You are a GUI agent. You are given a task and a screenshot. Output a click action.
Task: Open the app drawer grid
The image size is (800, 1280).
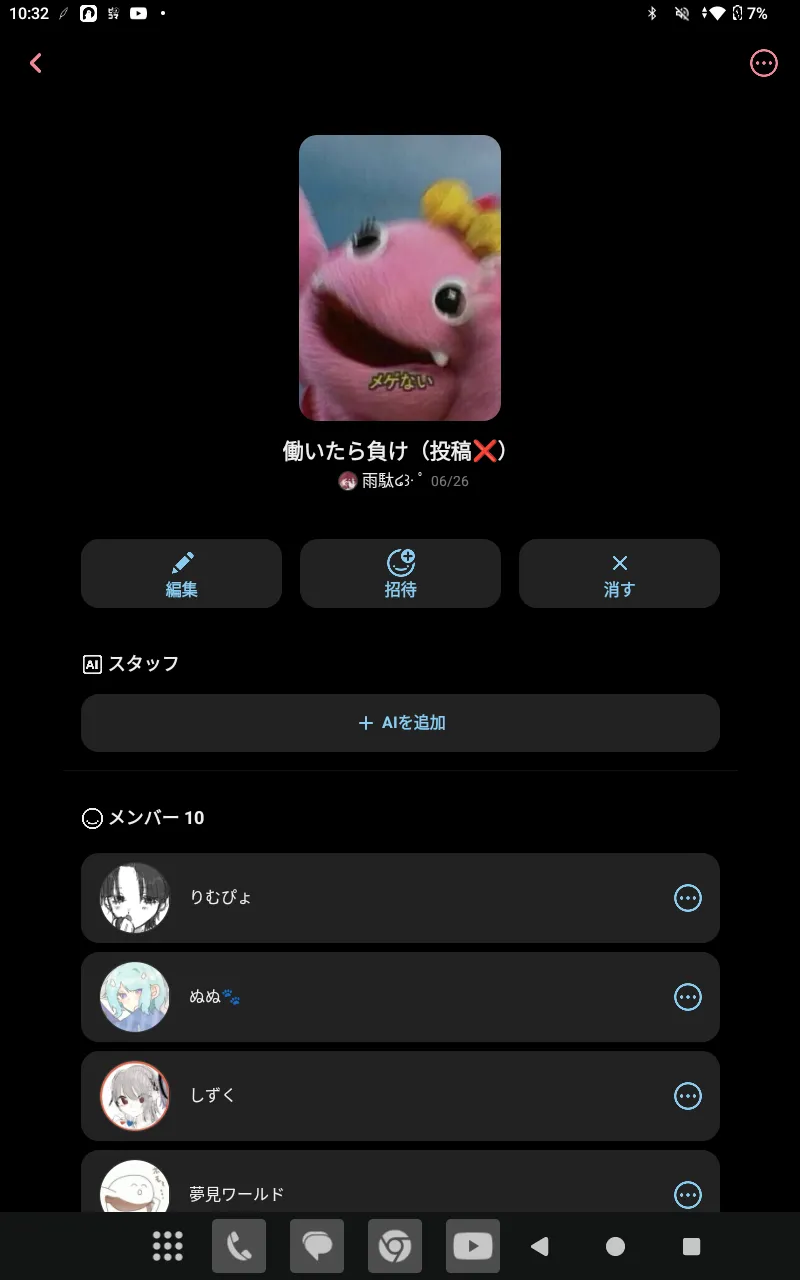point(168,1246)
